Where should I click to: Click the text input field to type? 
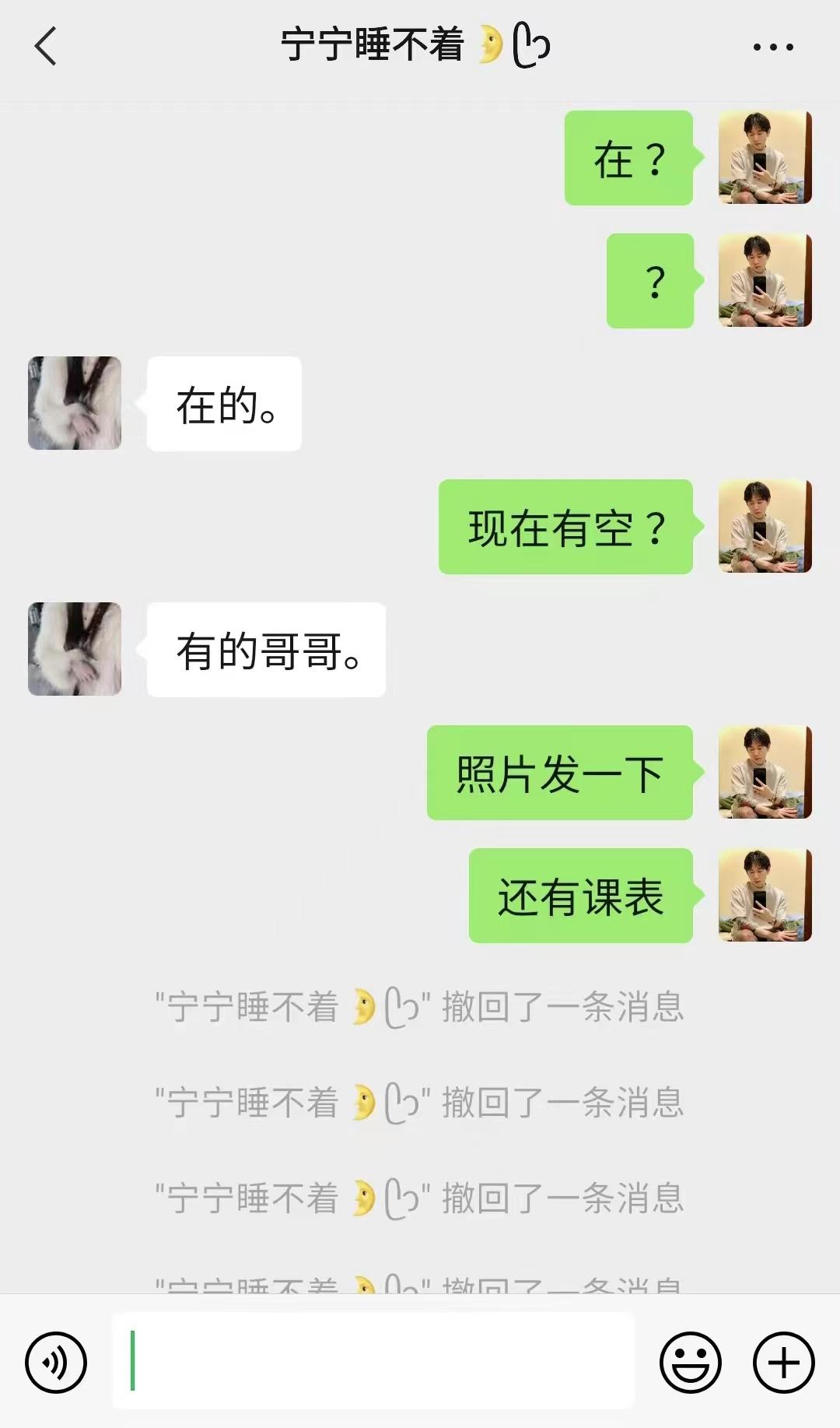pos(373,1363)
